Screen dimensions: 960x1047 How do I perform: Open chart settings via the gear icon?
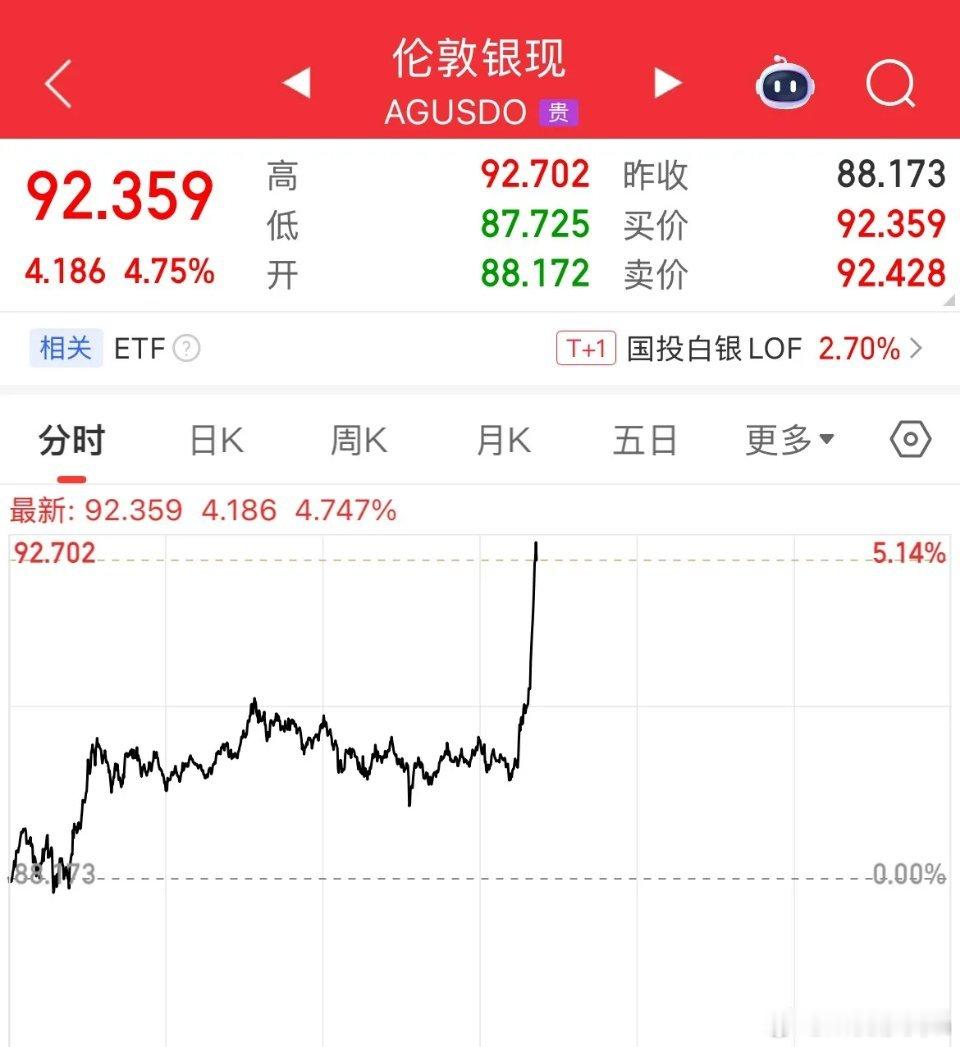pos(908,438)
